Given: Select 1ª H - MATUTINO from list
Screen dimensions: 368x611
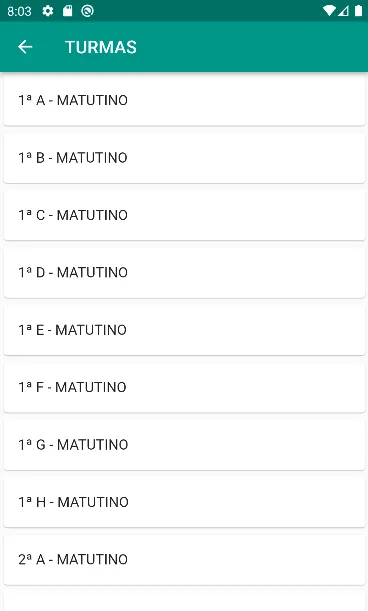Looking at the screenshot, I should coord(184,502).
